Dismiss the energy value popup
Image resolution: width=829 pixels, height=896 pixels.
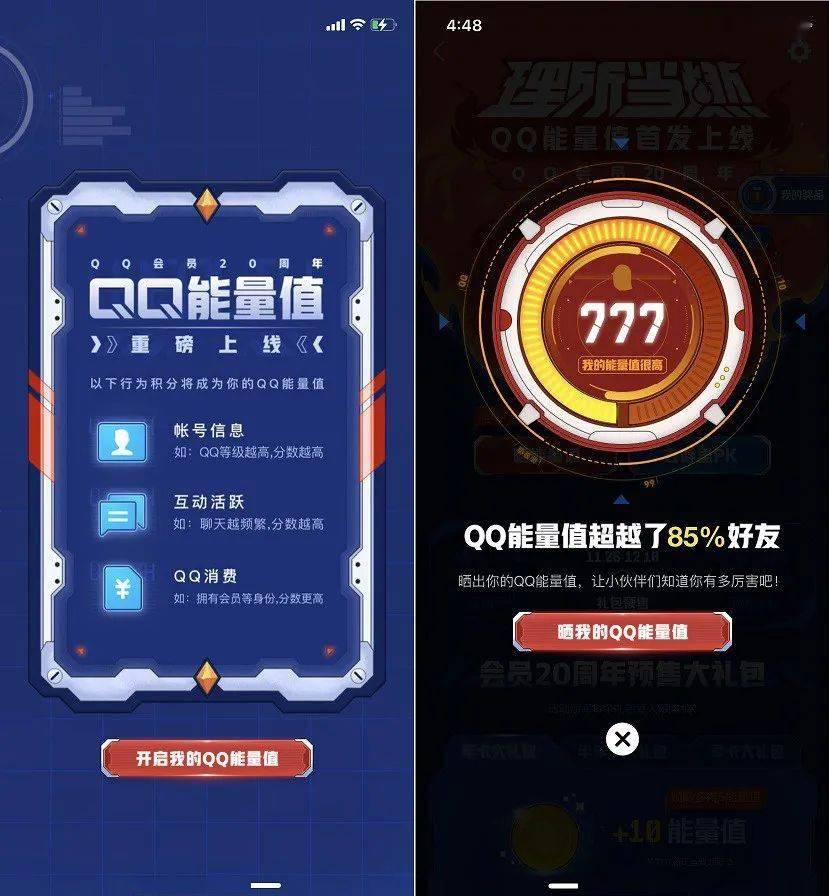click(x=622, y=739)
